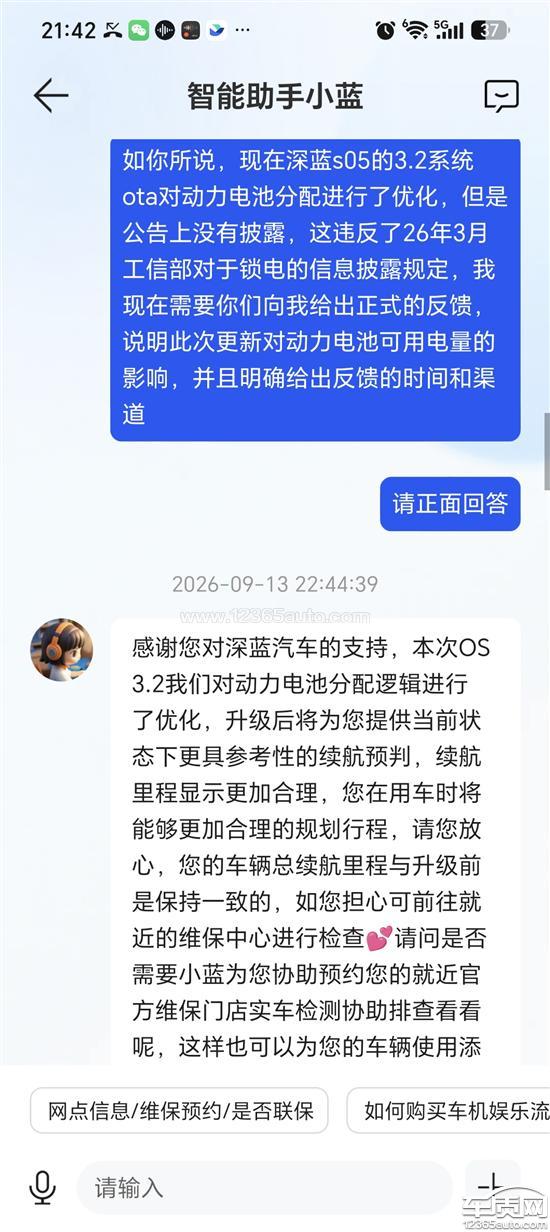Tap the microphone icon for voice input
Image resolution: width=550 pixels, height=1232 pixels.
(x=41, y=1188)
